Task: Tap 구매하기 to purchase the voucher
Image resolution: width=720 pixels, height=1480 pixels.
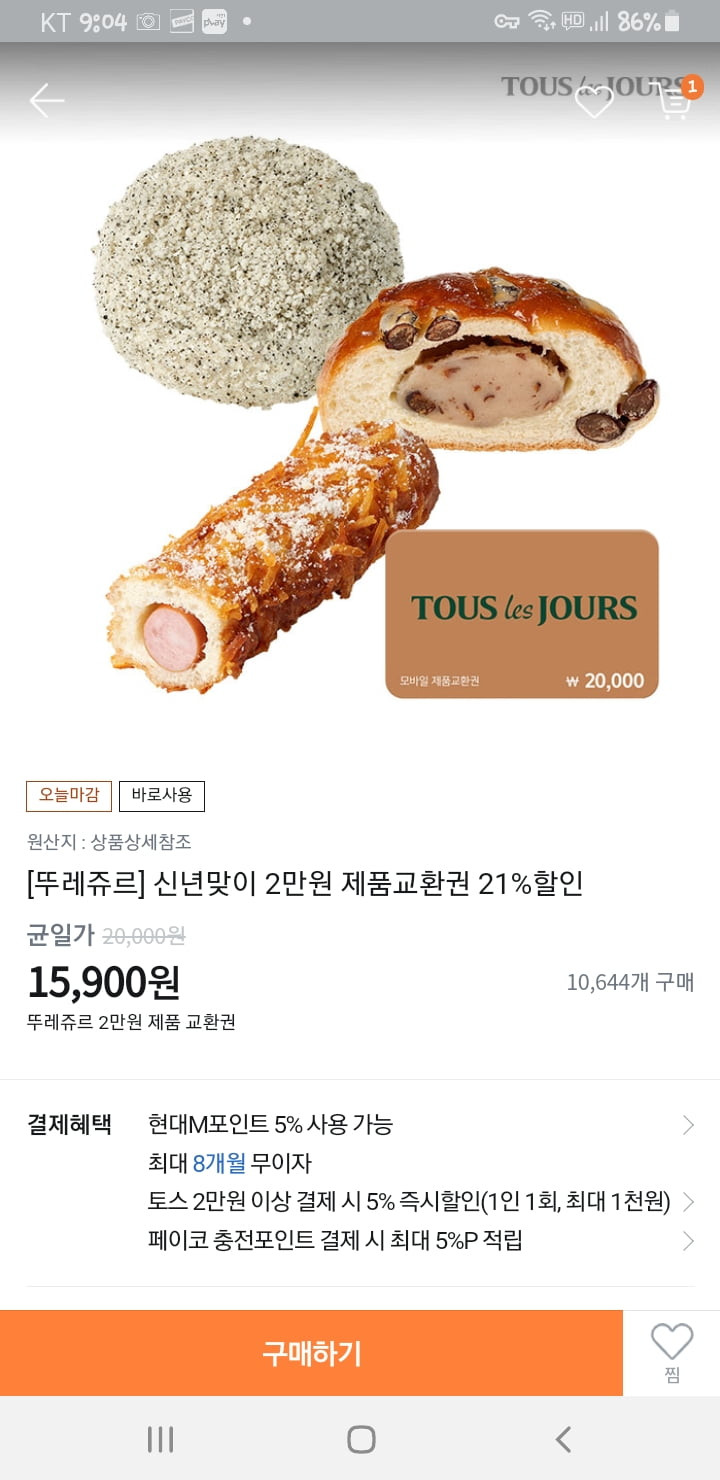Action: click(x=311, y=1353)
